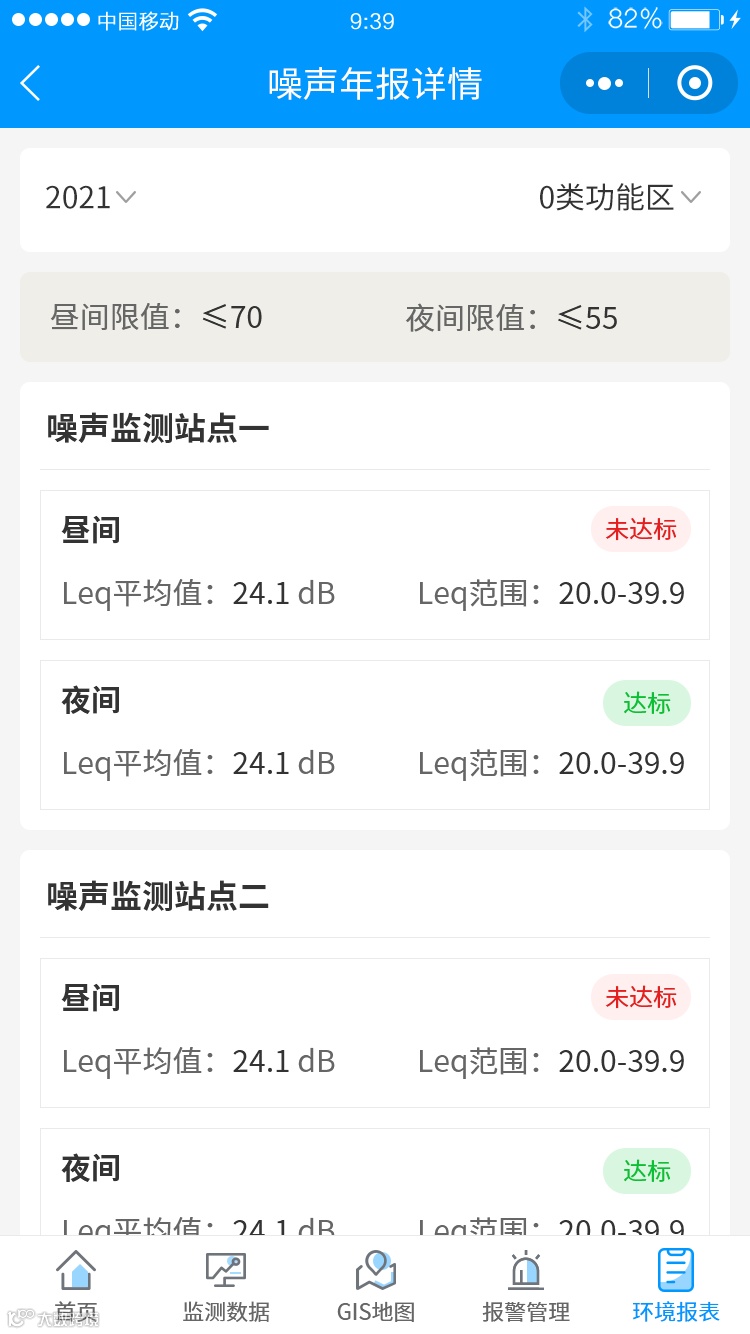Select the 环境报表 tab
The image size is (750, 1334).
(676, 1285)
